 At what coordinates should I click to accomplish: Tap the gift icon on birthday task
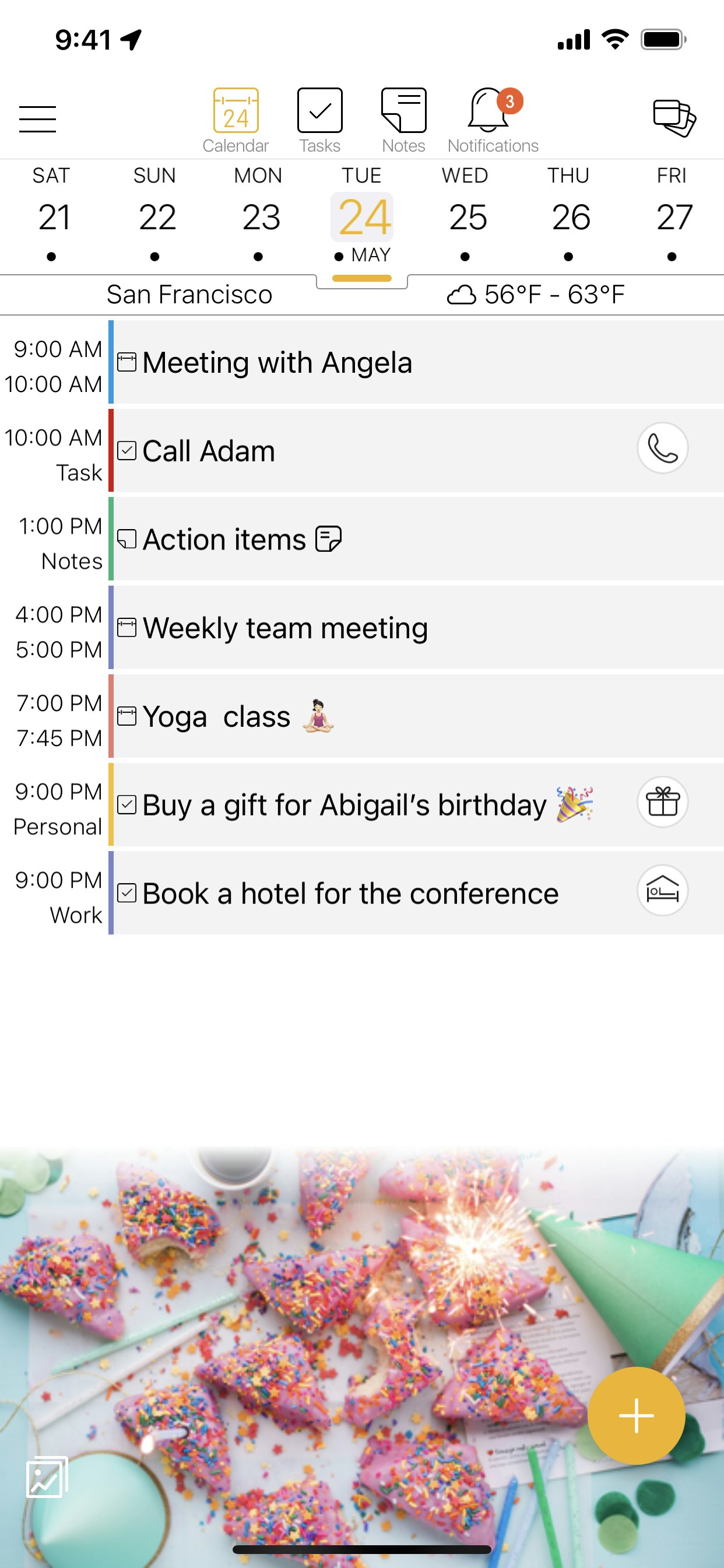662,802
